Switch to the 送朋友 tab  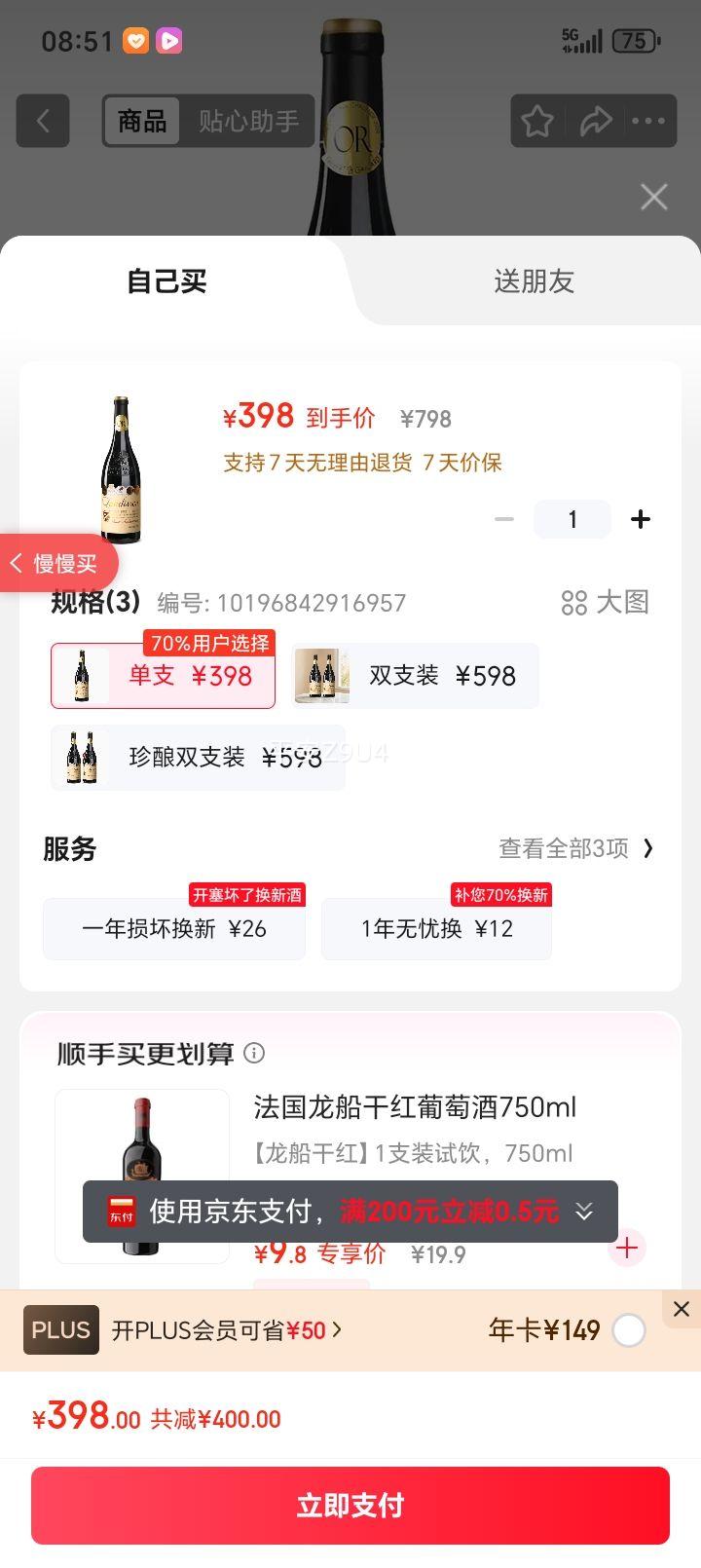[x=533, y=281]
